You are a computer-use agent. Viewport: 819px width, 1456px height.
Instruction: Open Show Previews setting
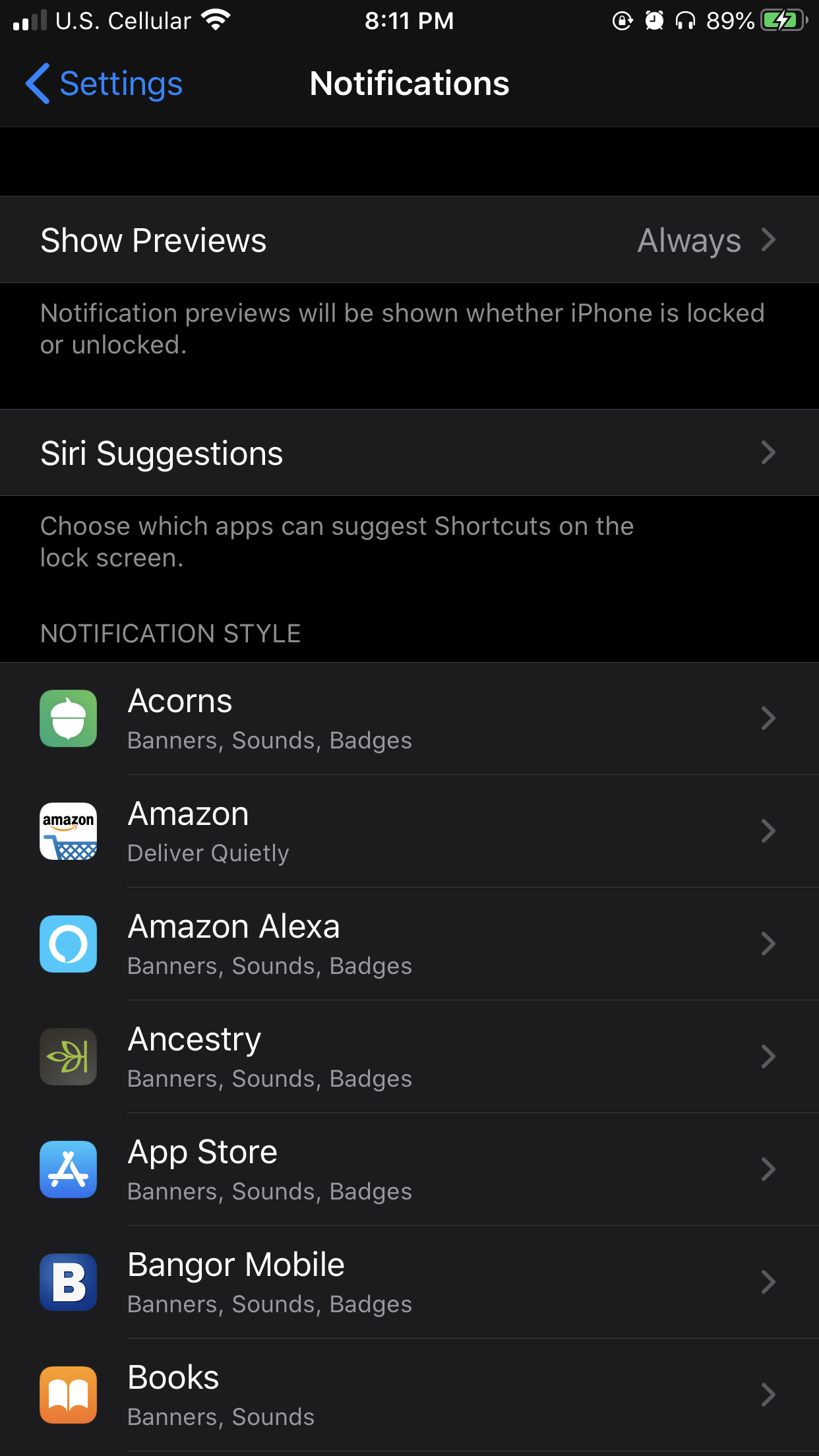(409, 240)
